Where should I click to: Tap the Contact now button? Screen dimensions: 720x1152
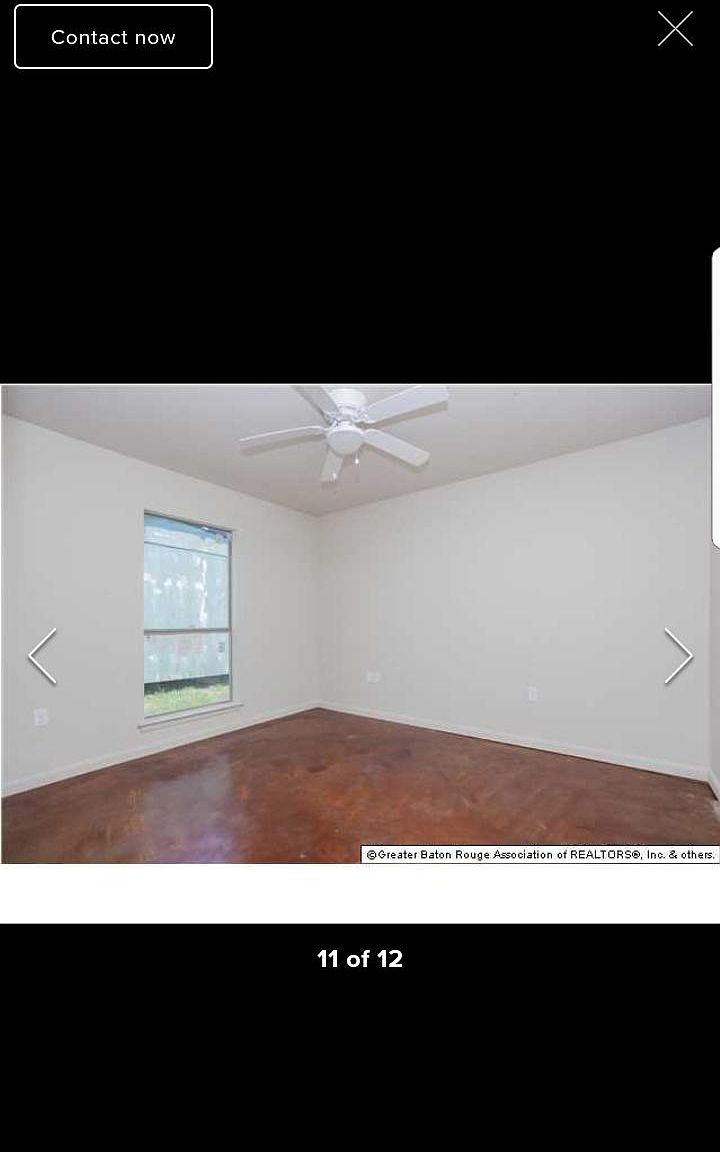coord(113,37)
